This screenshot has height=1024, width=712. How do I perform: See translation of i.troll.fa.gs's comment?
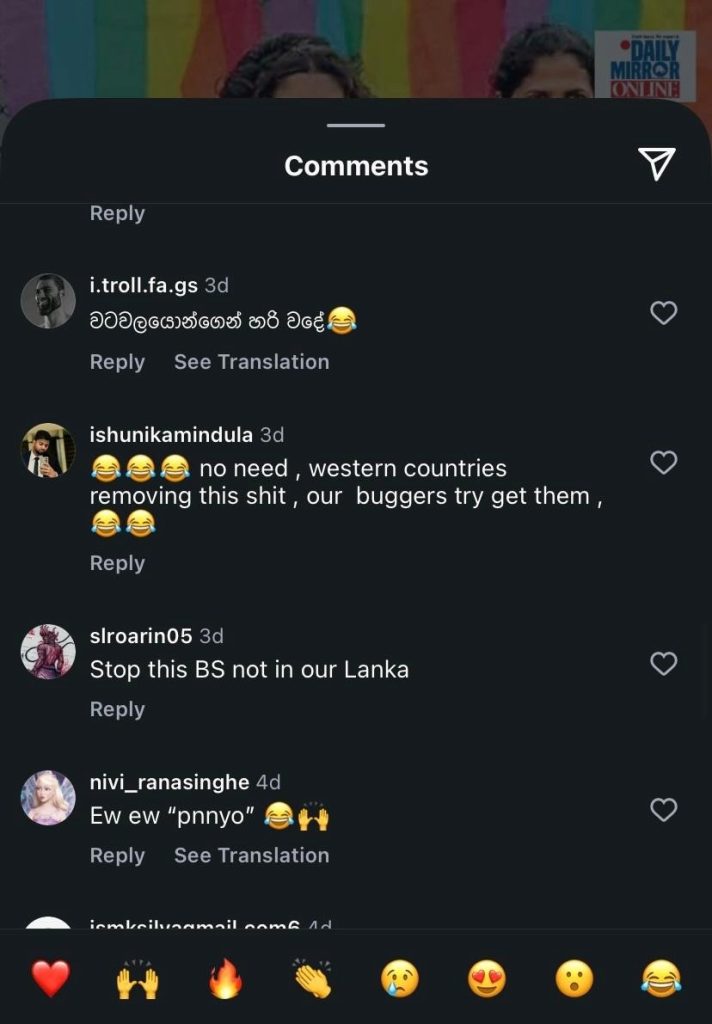[x=251, y=362]
